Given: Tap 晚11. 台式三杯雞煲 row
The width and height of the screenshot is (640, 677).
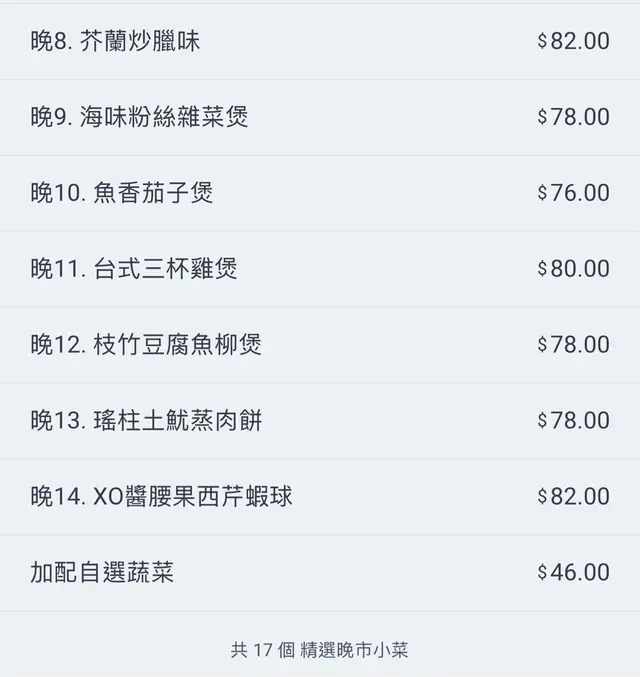Looking at the screenshot, I should [134, 269].
